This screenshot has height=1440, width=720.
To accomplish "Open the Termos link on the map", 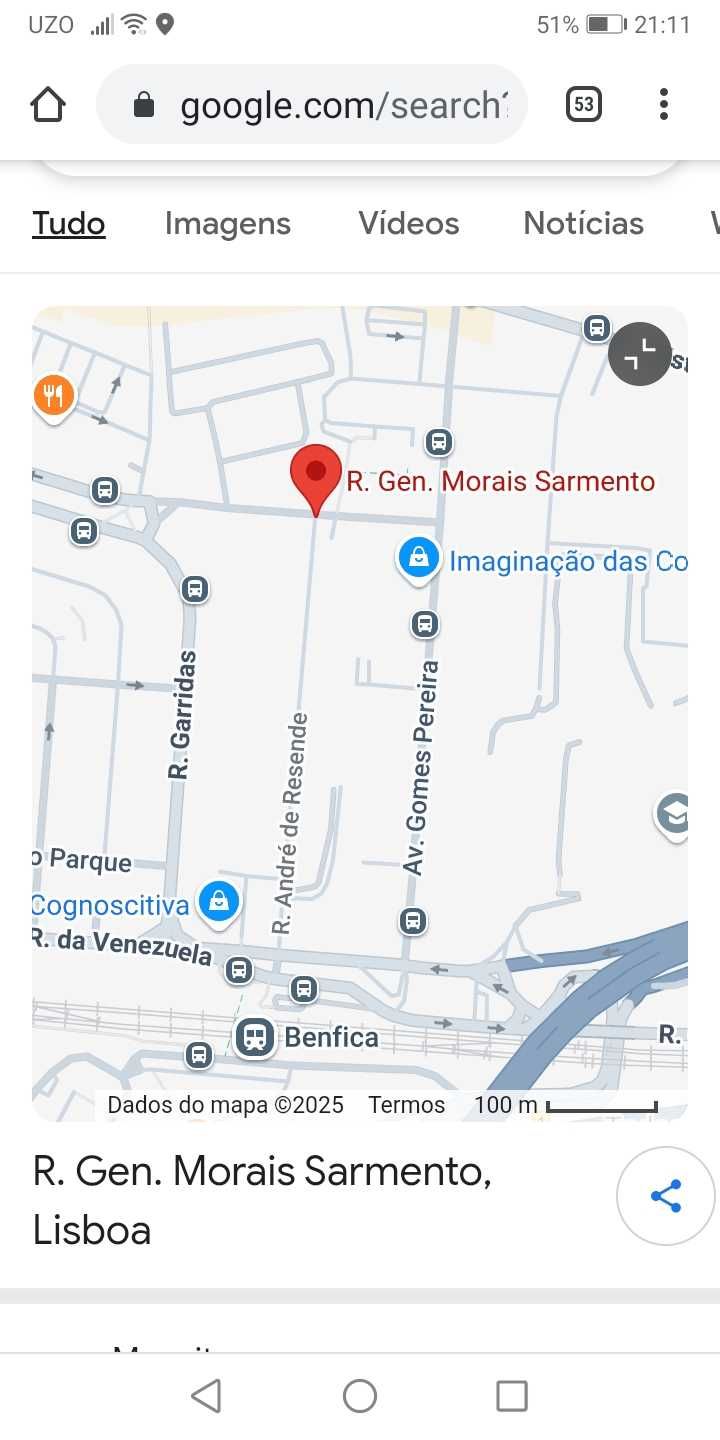I will 406,1105.
